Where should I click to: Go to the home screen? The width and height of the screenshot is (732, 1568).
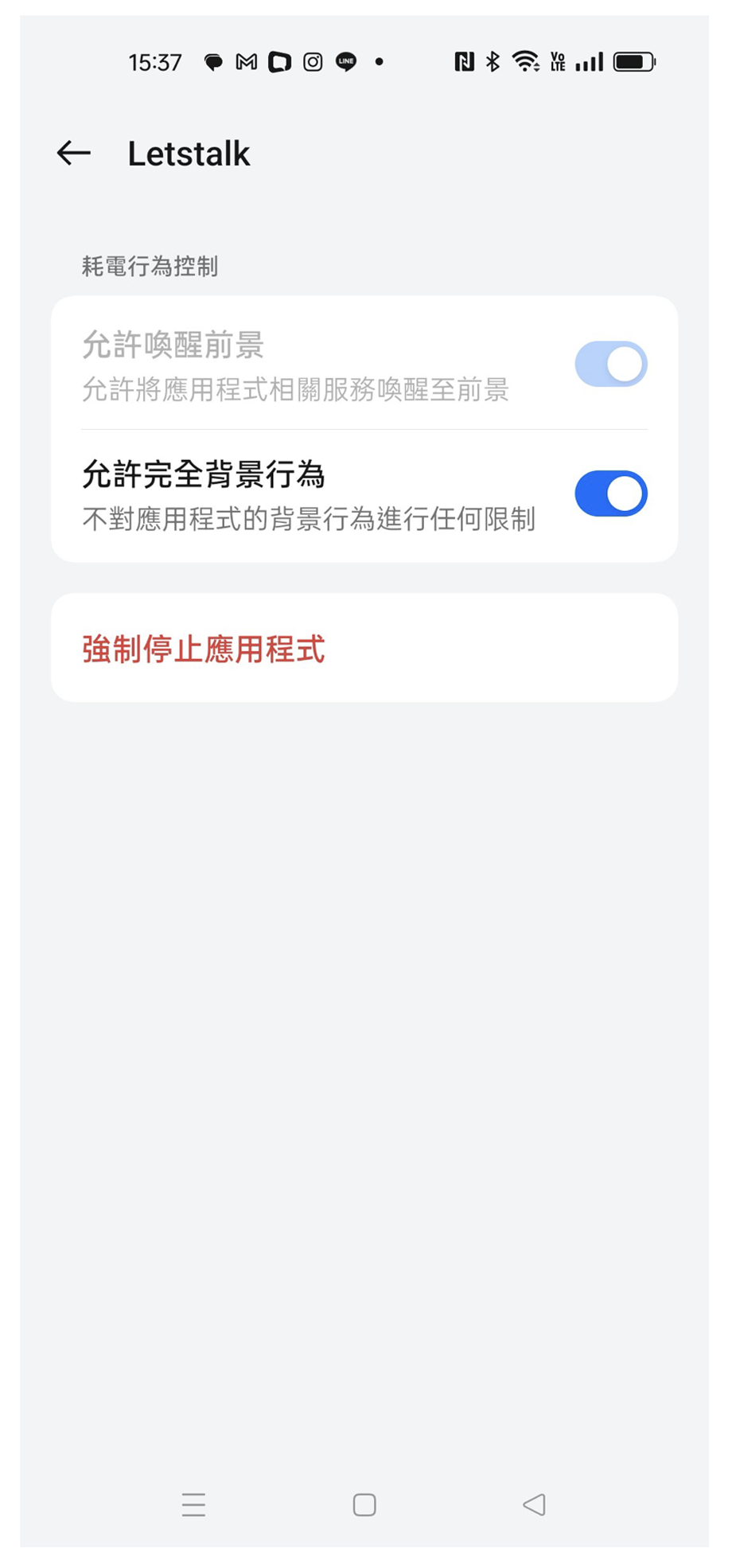tap(364, 1504)
